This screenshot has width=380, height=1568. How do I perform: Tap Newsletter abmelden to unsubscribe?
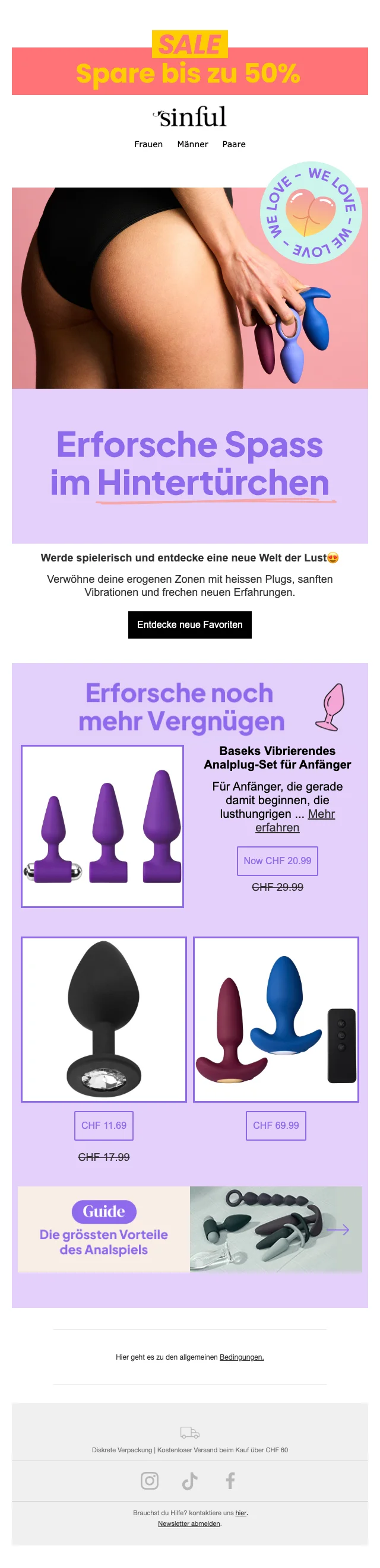pos(189,1523)
